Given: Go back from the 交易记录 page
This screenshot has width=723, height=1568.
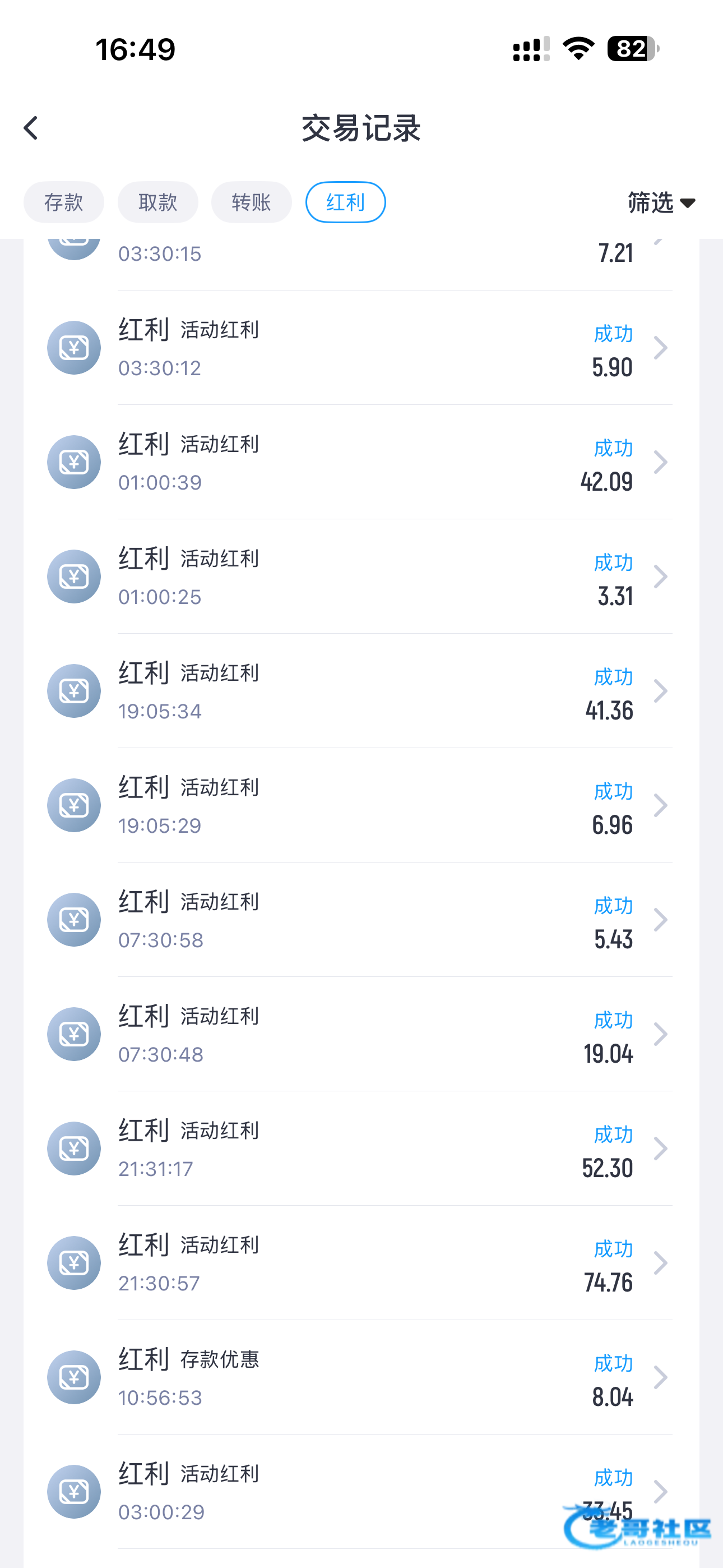Looking at the screenshot, I should 30,128.
